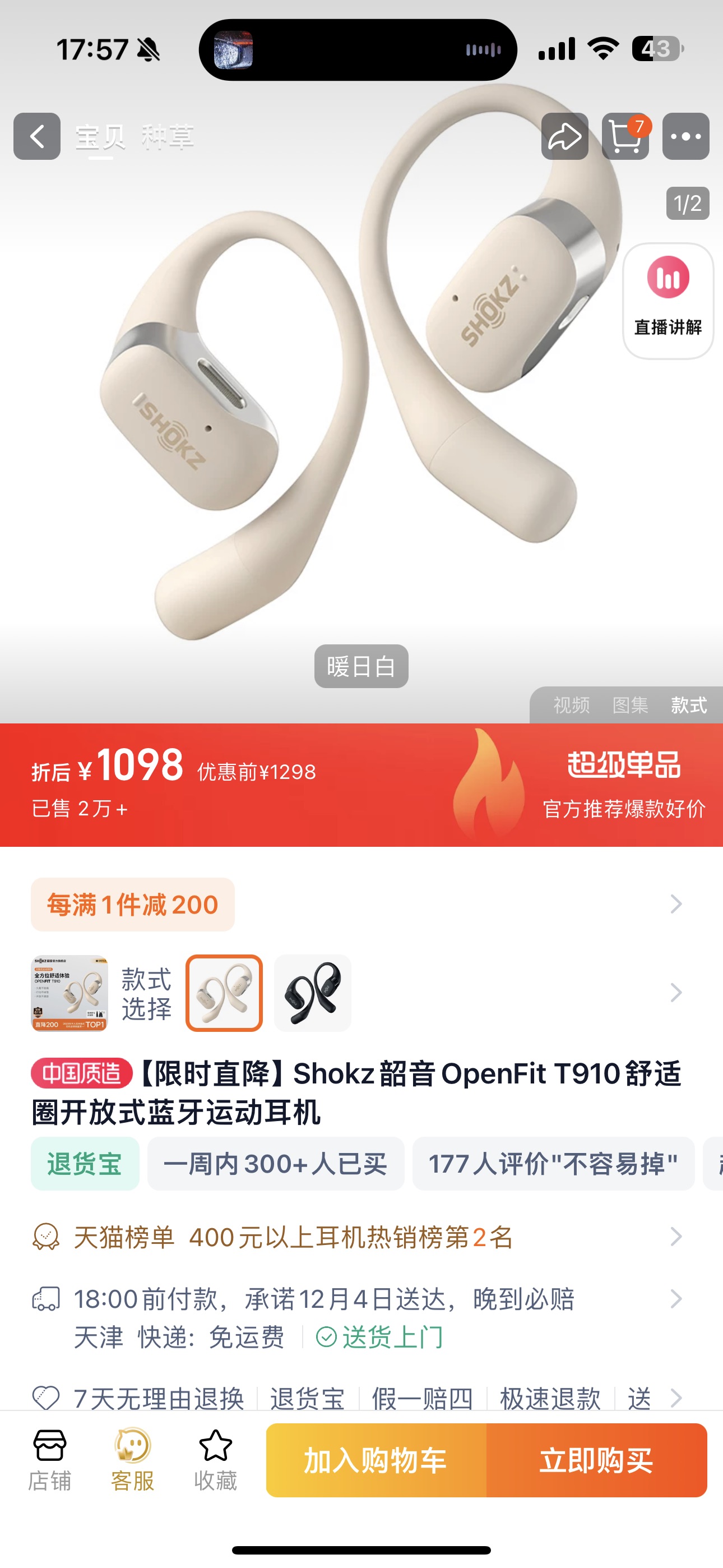Switch gallery to 视频

tap(572, 705)
